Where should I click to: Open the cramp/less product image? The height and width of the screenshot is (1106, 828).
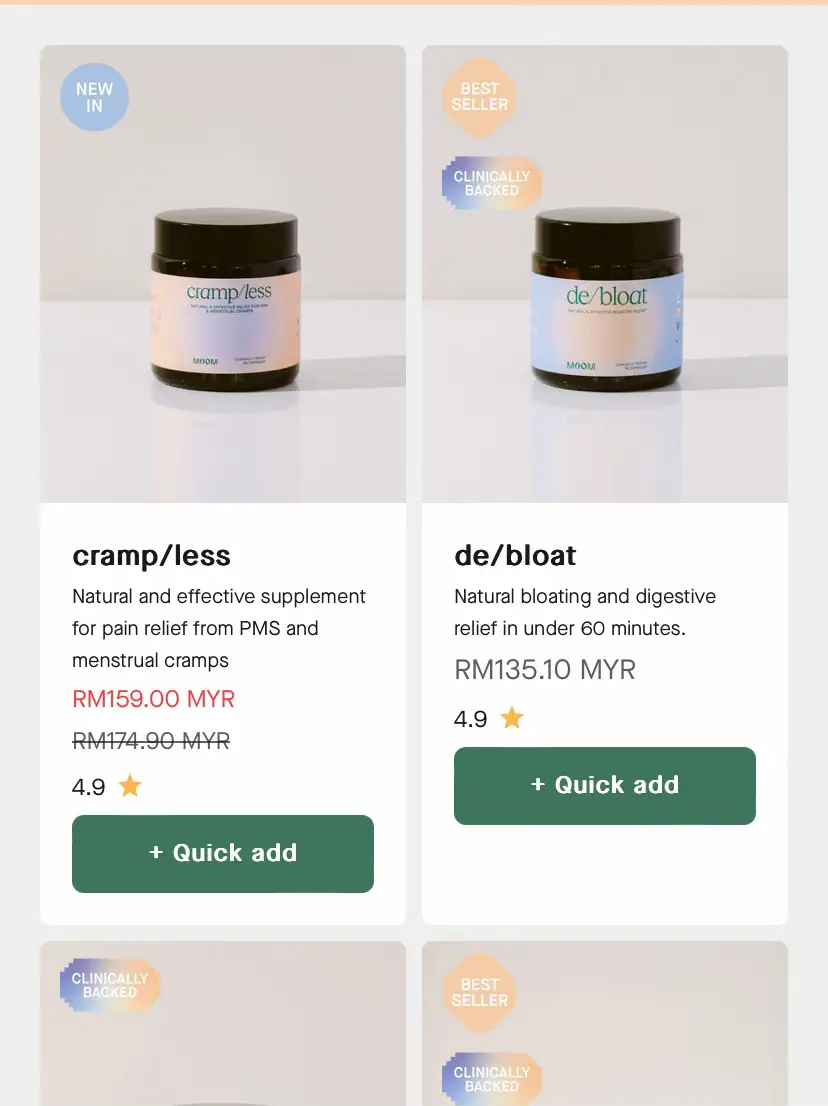coord(223,300)
